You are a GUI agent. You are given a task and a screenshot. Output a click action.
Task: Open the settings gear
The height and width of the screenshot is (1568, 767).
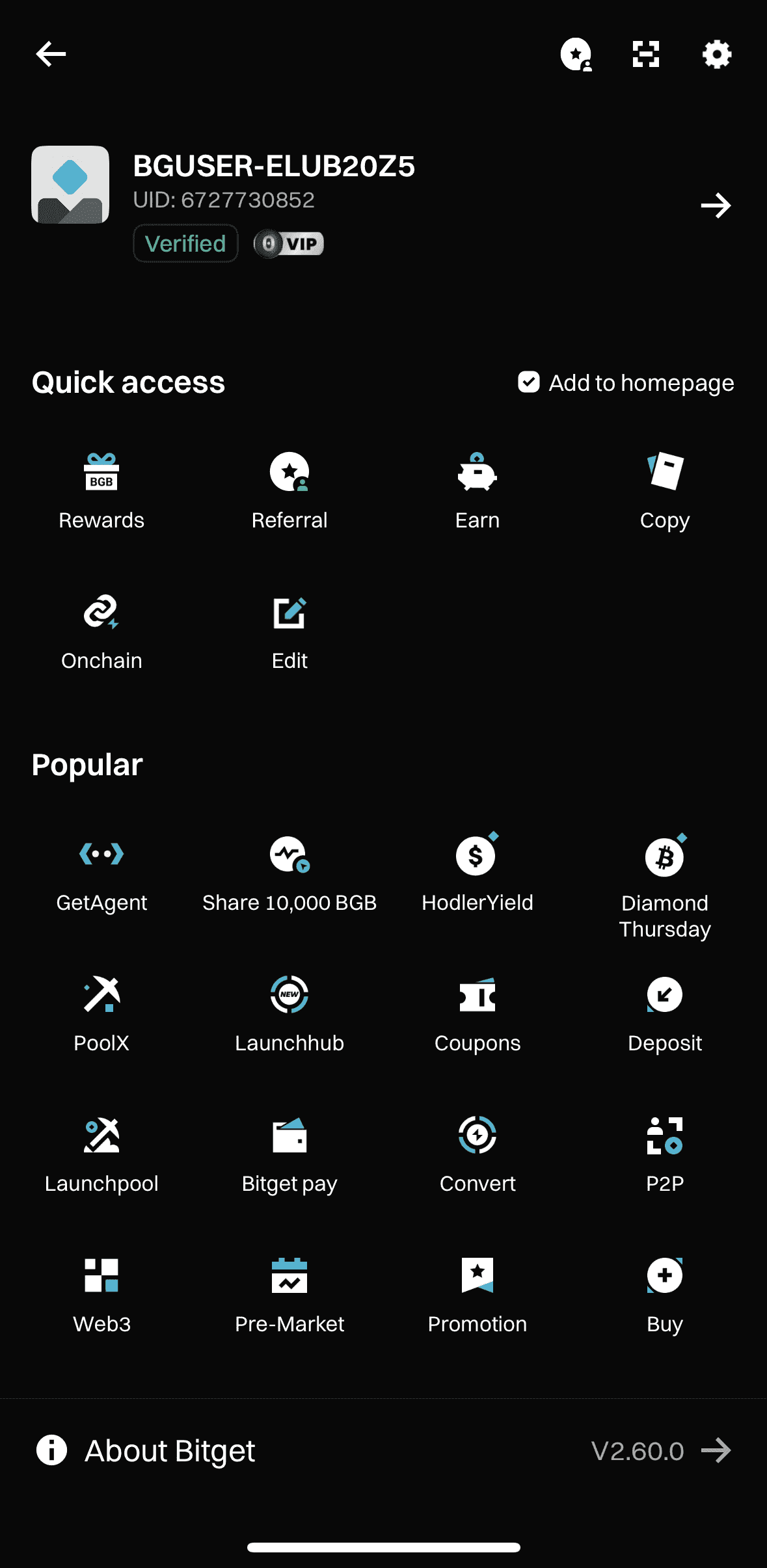[x=716, y=55]
